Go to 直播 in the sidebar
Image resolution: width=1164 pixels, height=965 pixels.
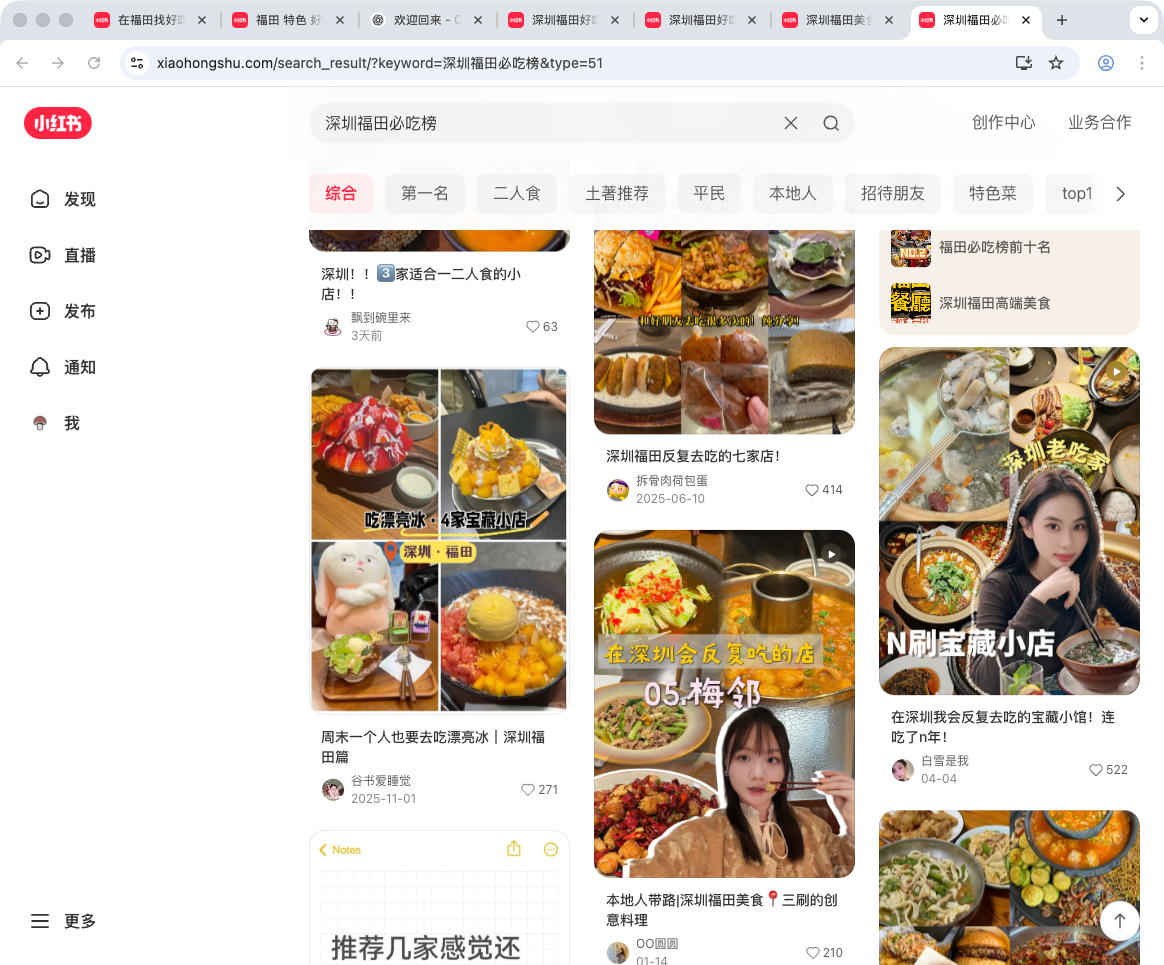64,255
